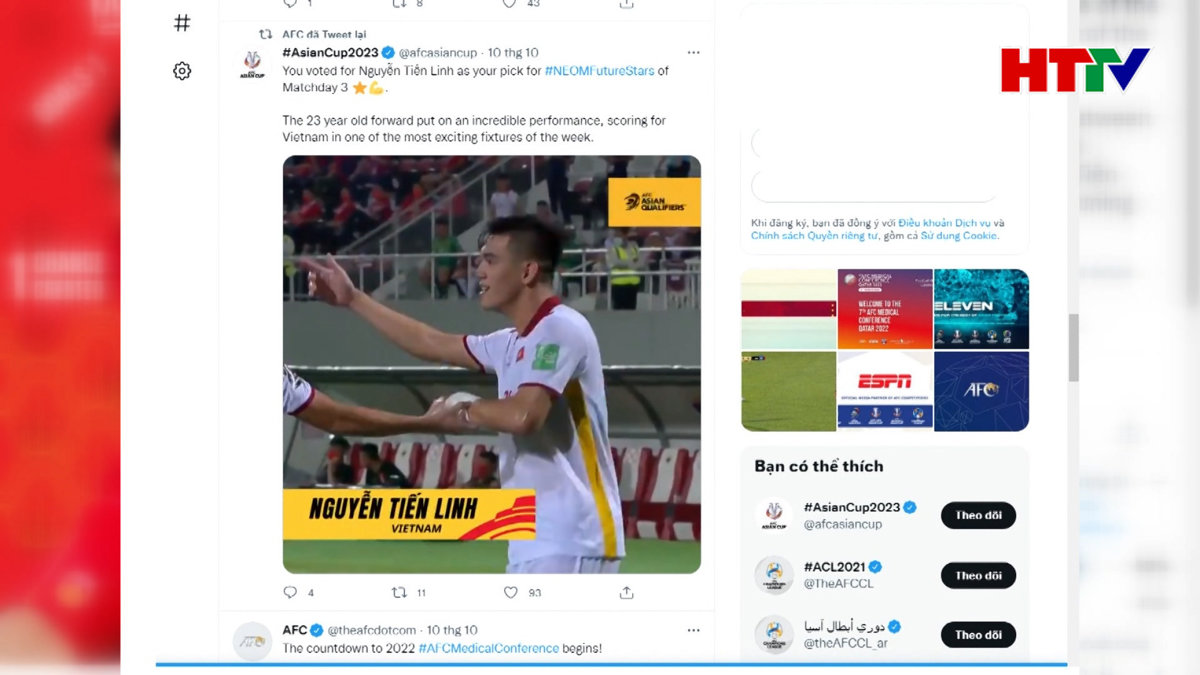Open the #NEOMFutureStars hashtag link
The width and height of the screenshot is (1200, 675).
click(599, 71)
